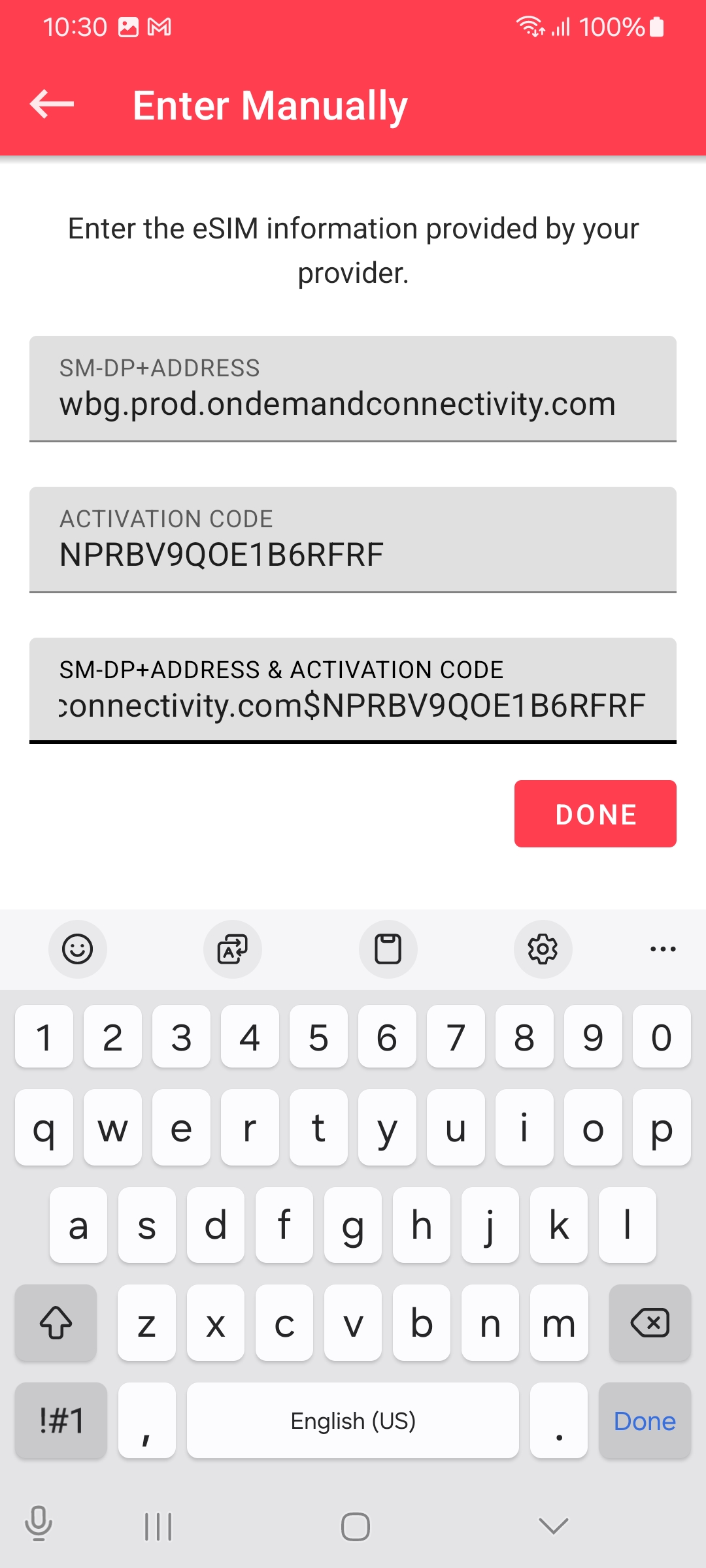Switch to the symbols keyboard
Screen dimensions: 706x1568
click(x=61, y=1421)
